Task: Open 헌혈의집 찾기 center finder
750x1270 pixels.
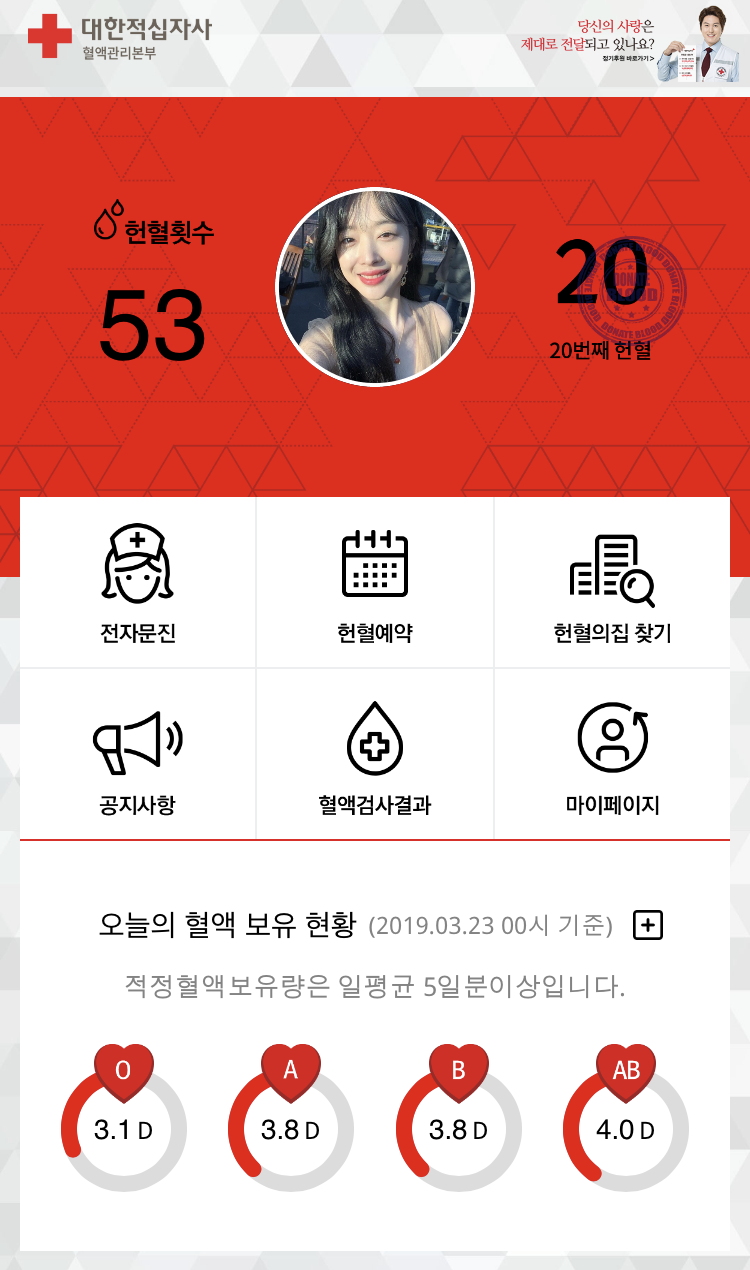Action: 612,583
